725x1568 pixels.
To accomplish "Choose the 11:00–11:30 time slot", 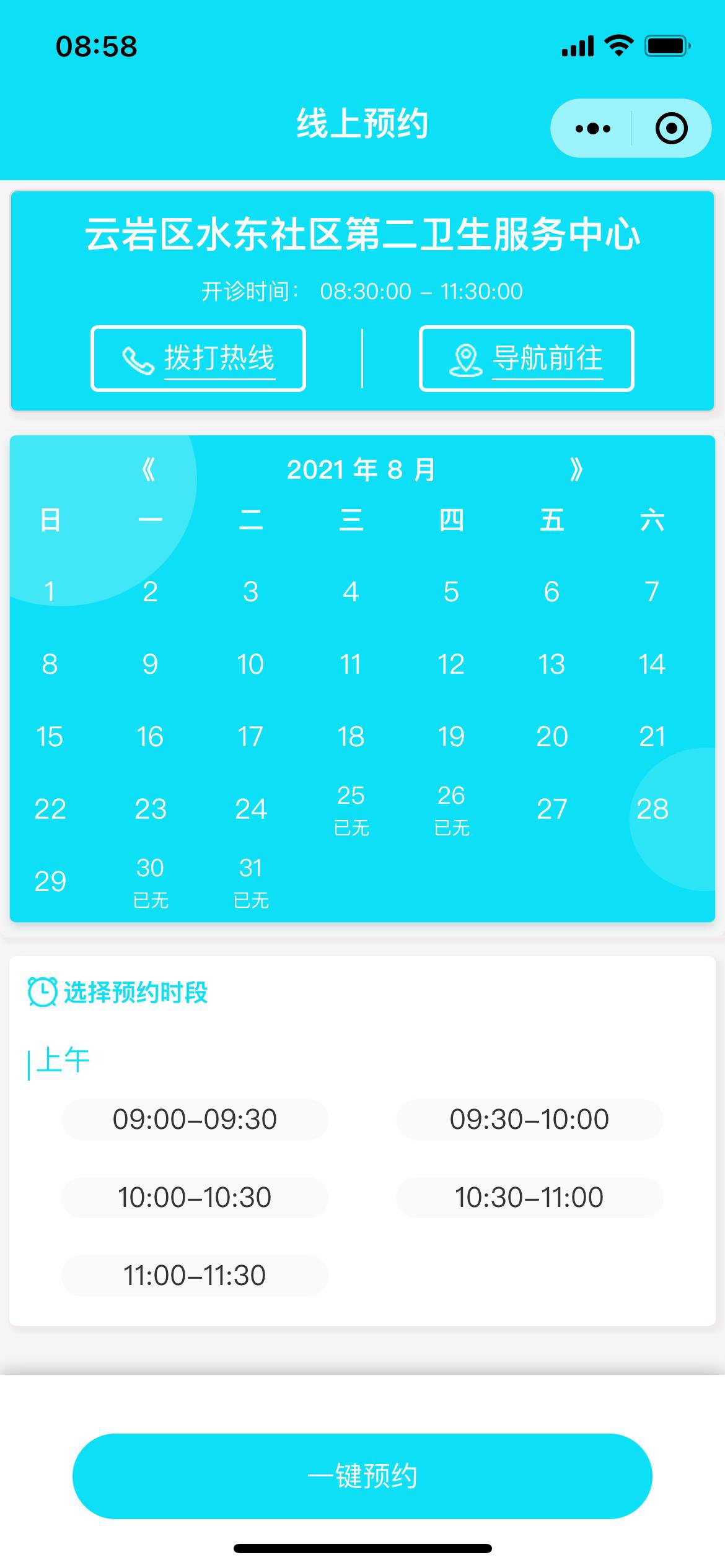I will [195, 1275].
